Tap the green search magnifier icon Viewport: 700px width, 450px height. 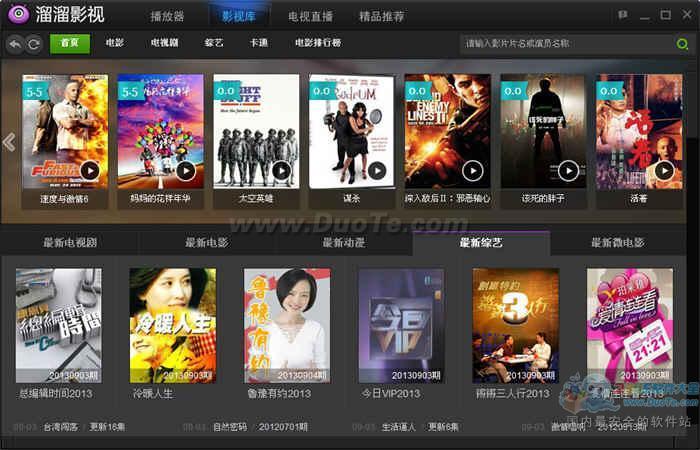click(x=682, y=44)
